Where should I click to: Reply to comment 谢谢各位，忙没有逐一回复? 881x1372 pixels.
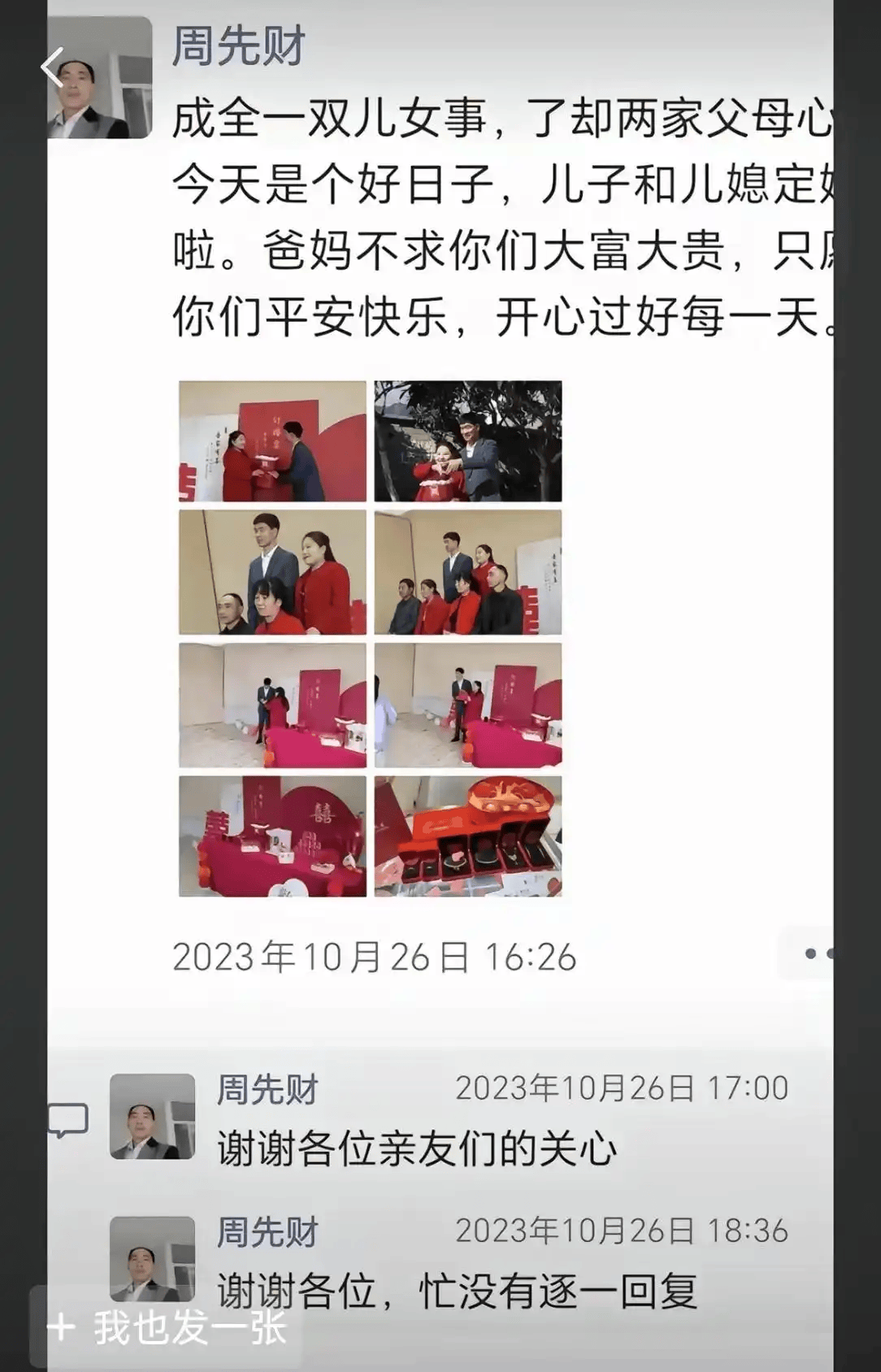[x=457, y=1292]
